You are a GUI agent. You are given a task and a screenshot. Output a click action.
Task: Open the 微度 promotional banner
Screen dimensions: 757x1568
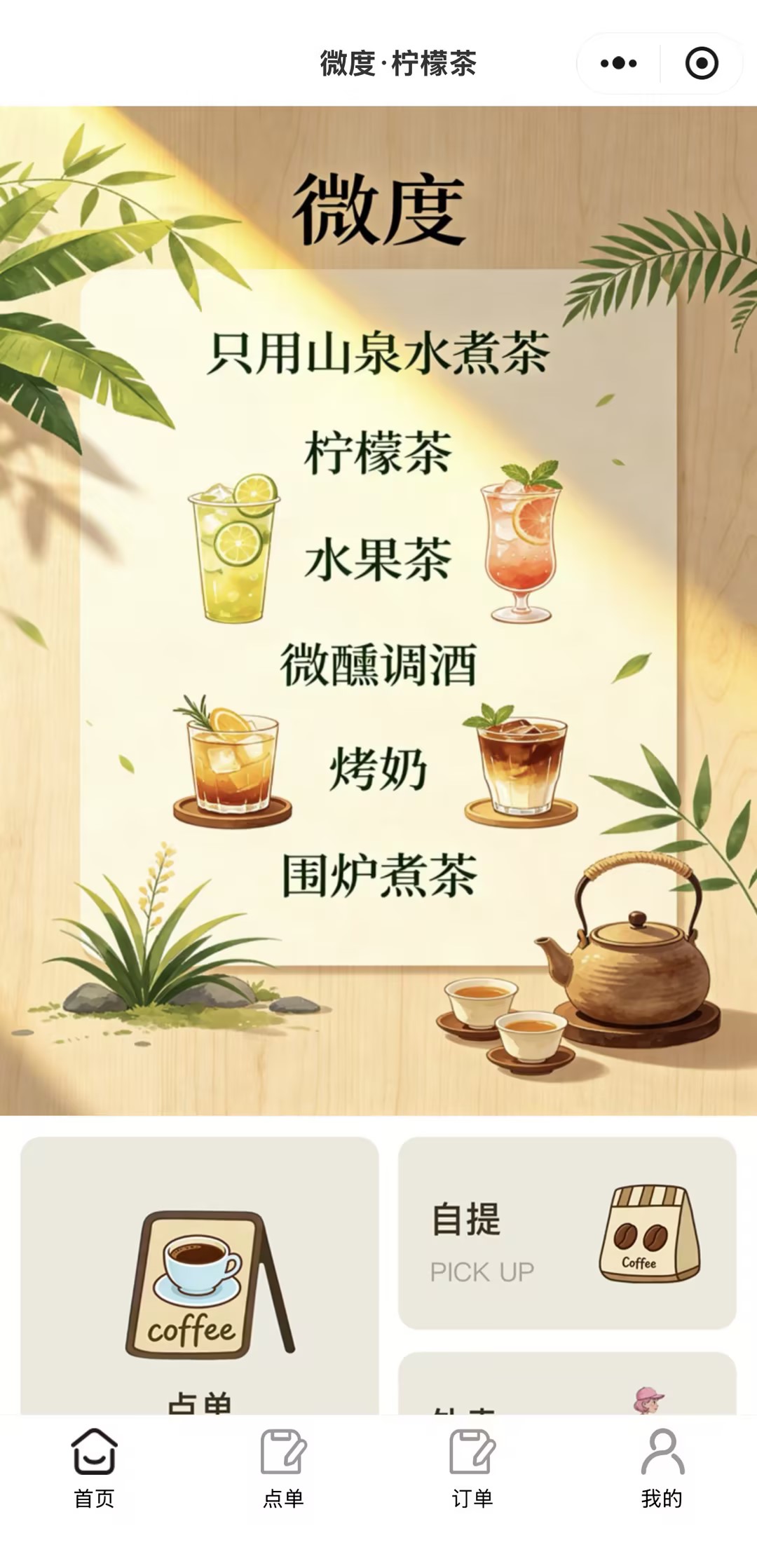tap(378, 611)
